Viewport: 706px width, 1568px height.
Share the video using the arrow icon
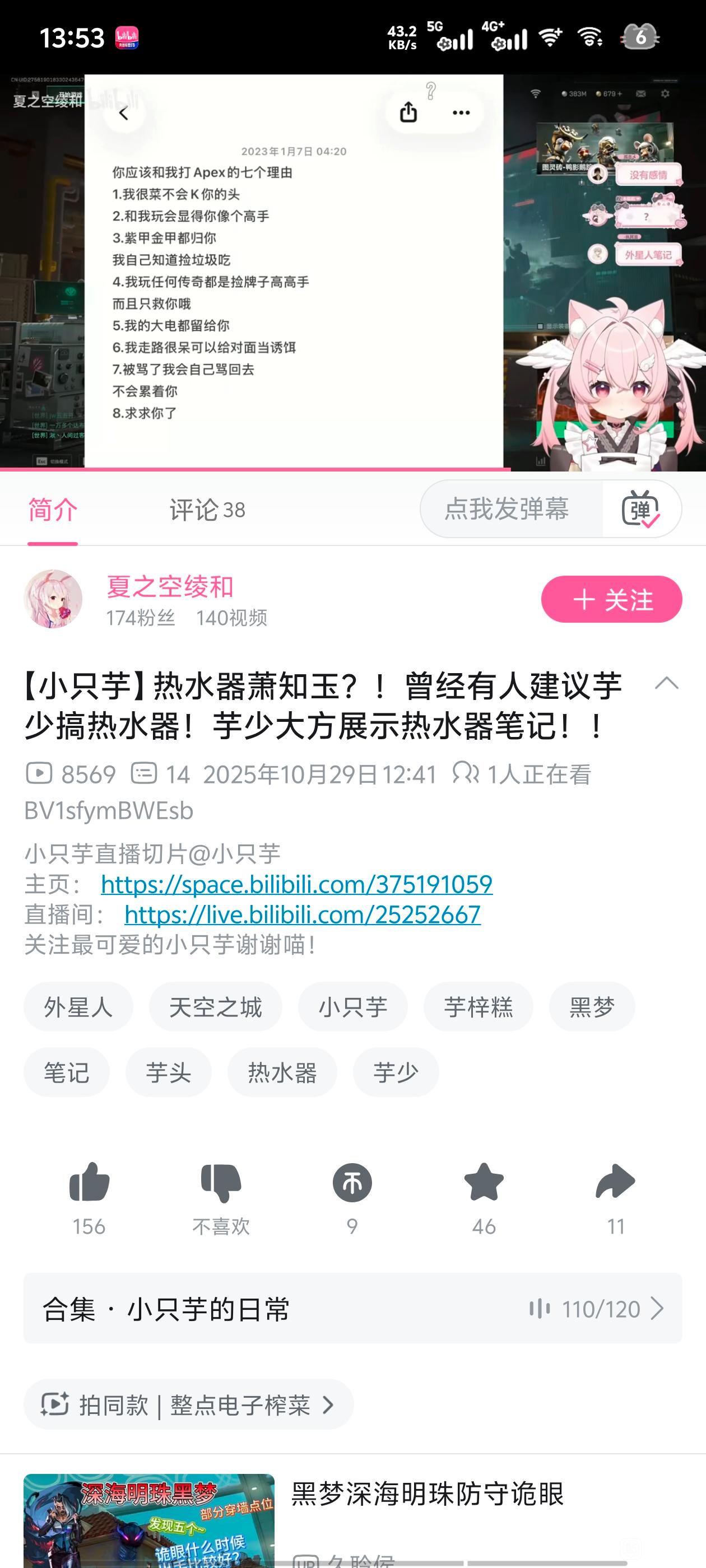coord(615,1182)
